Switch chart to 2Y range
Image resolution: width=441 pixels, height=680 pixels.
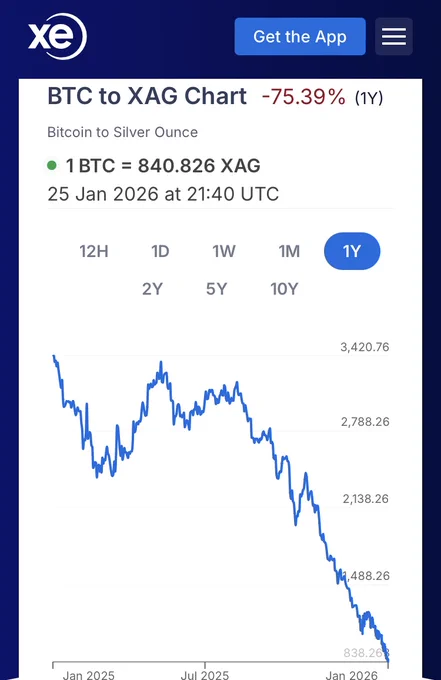(152, 289)
